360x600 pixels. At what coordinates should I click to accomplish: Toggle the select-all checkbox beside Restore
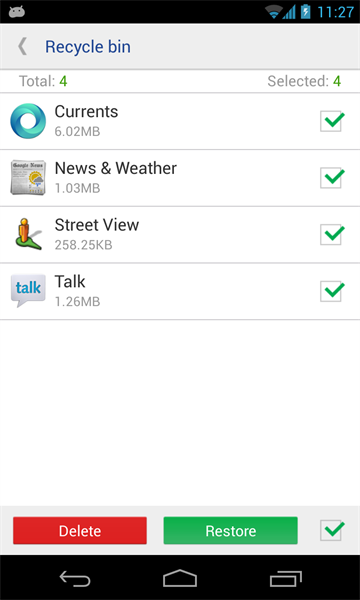tap(331, 530)
